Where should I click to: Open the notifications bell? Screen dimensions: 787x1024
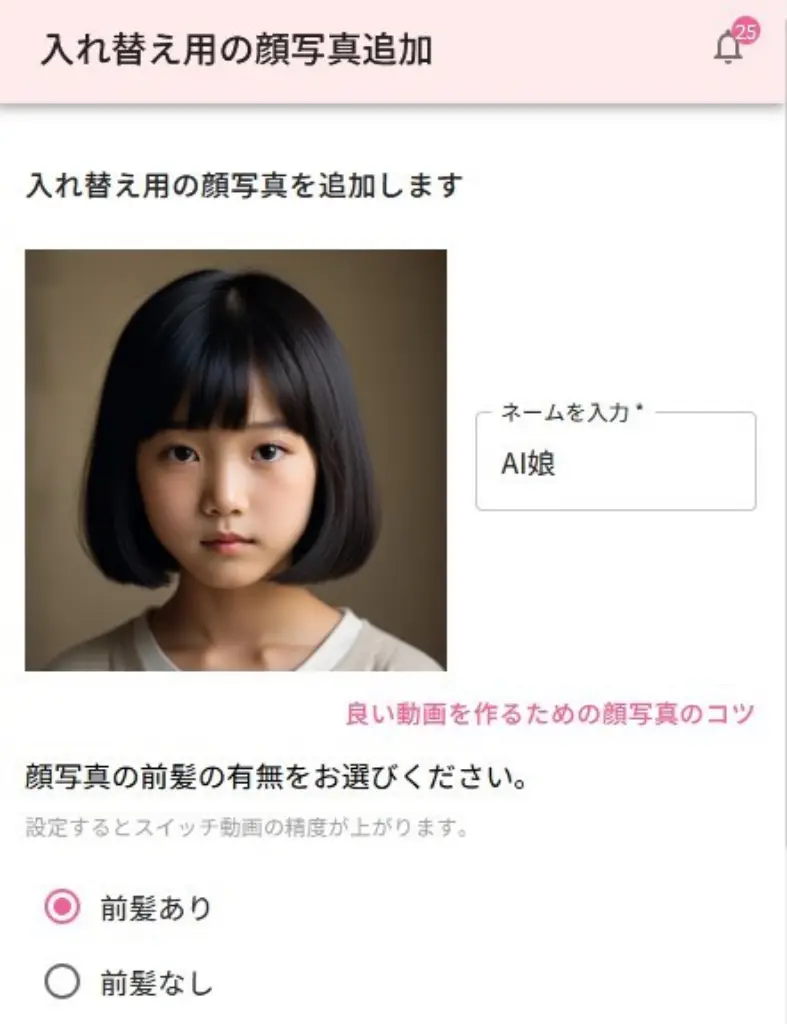729,48
